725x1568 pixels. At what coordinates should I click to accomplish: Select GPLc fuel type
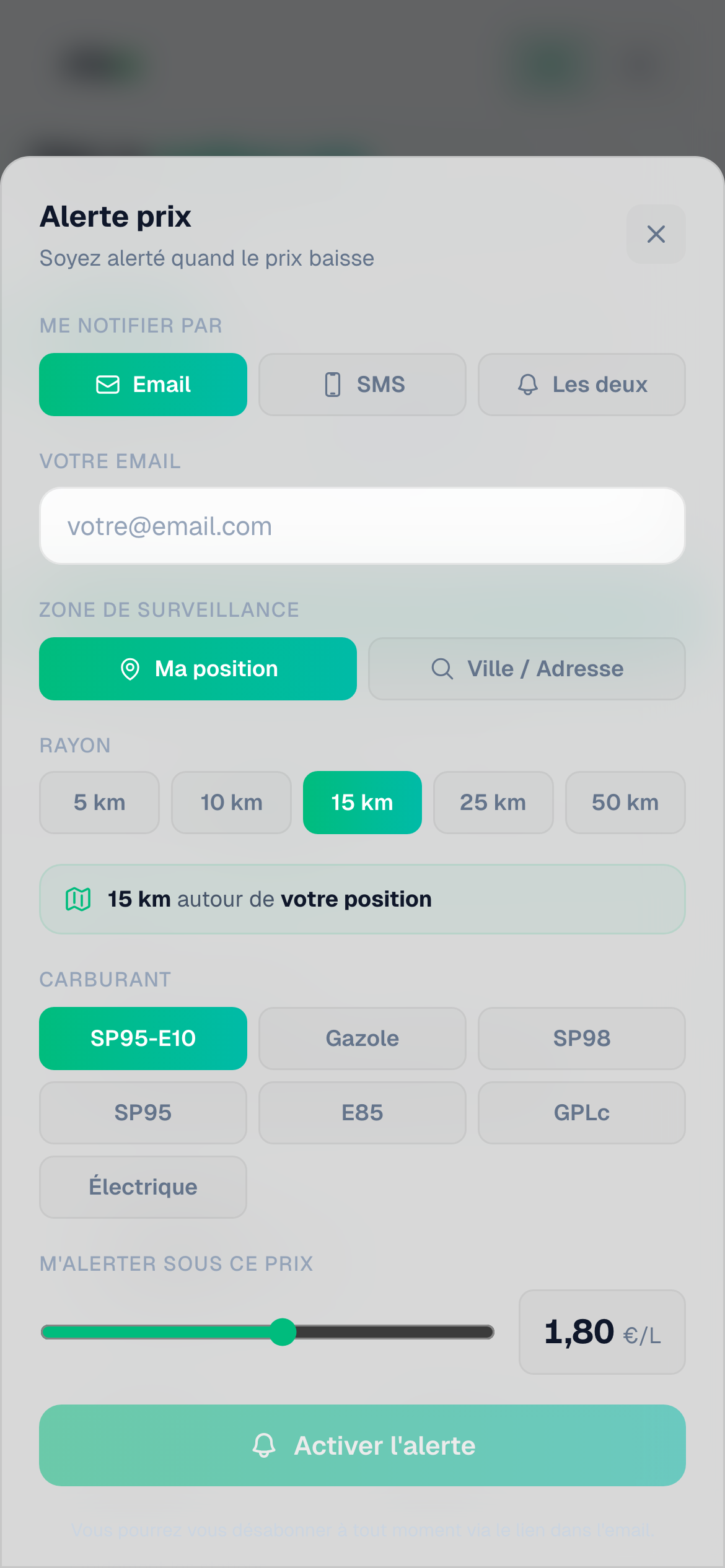tap(581, 1113)
